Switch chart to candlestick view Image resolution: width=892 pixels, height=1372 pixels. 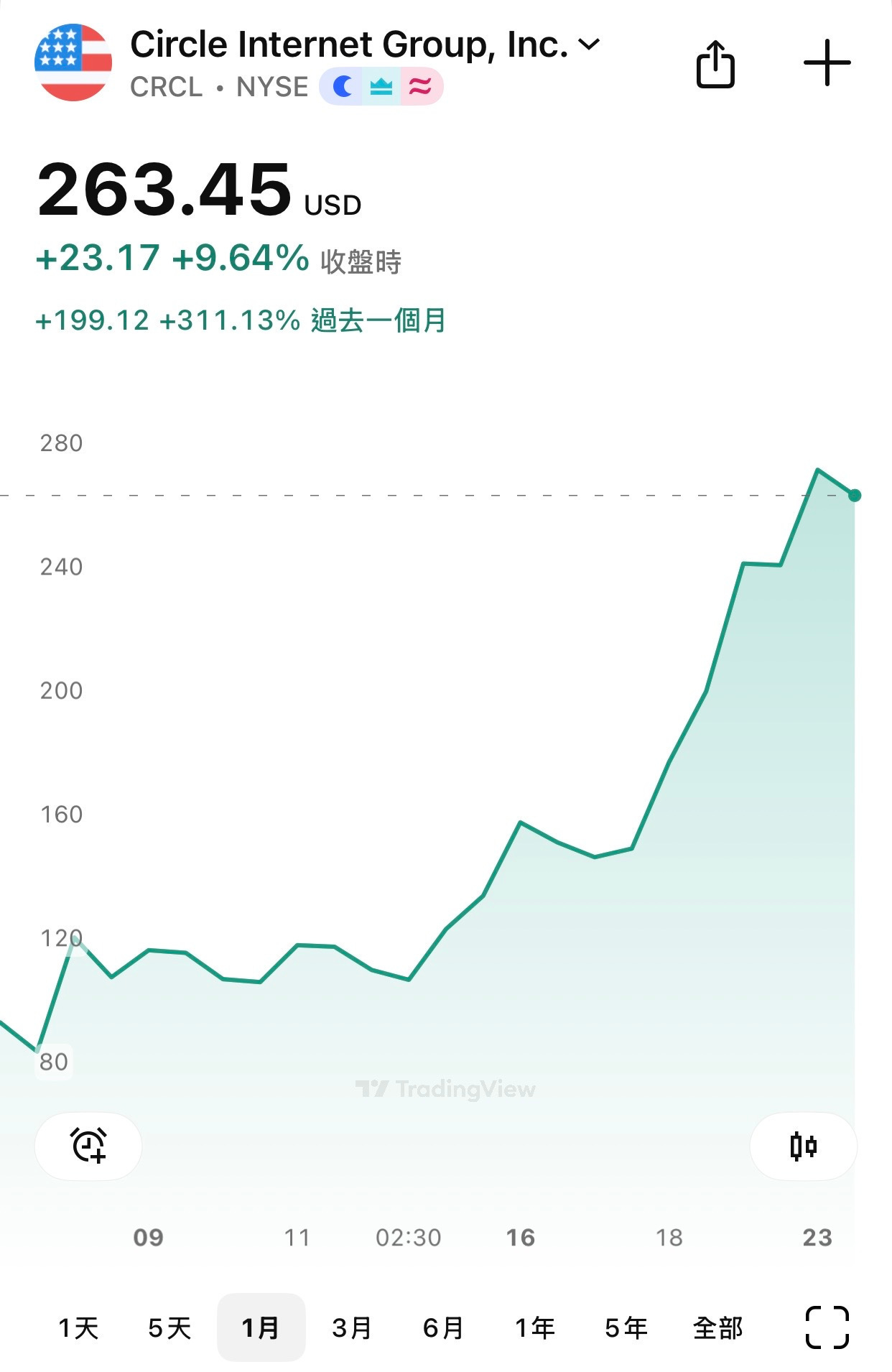tap(803, 1146)
